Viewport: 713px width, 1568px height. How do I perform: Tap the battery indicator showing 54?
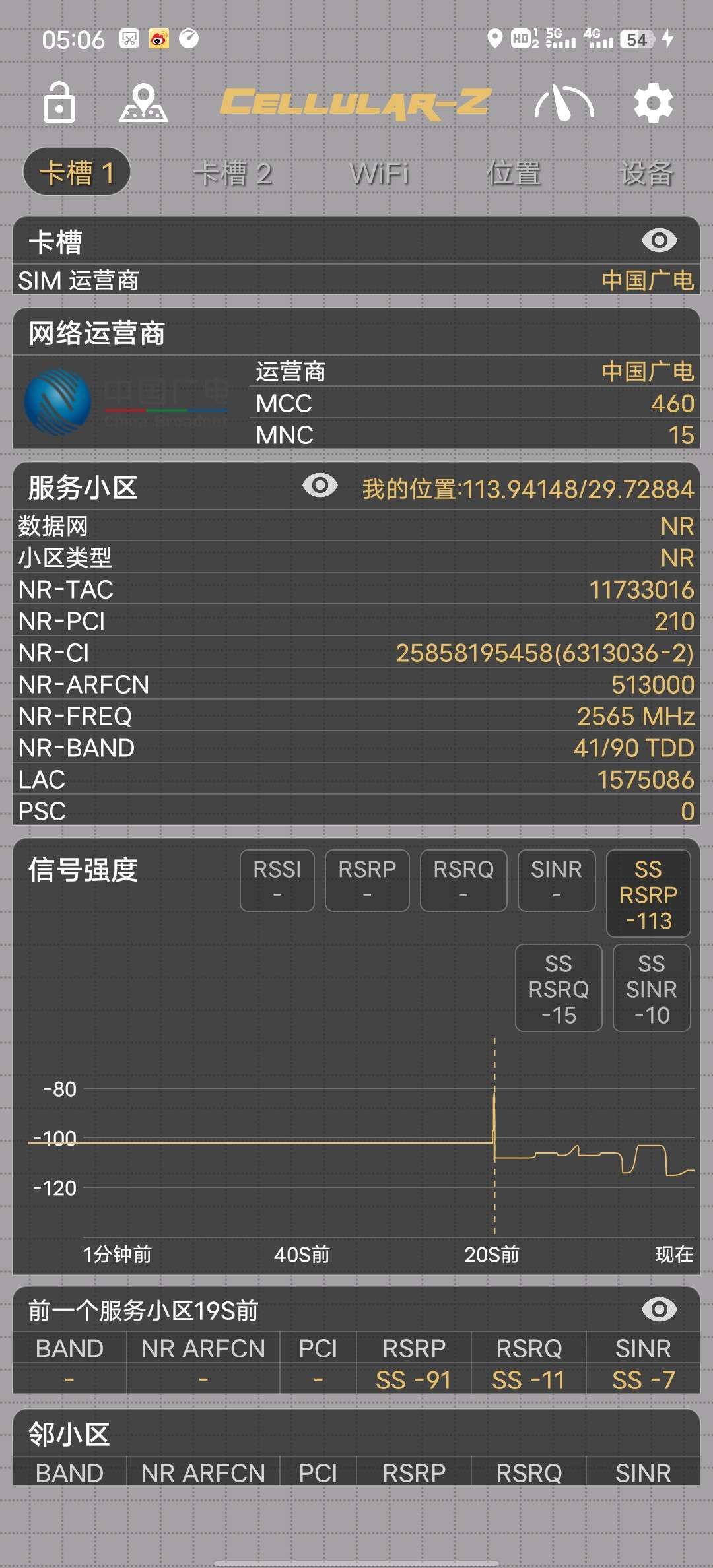636,41
